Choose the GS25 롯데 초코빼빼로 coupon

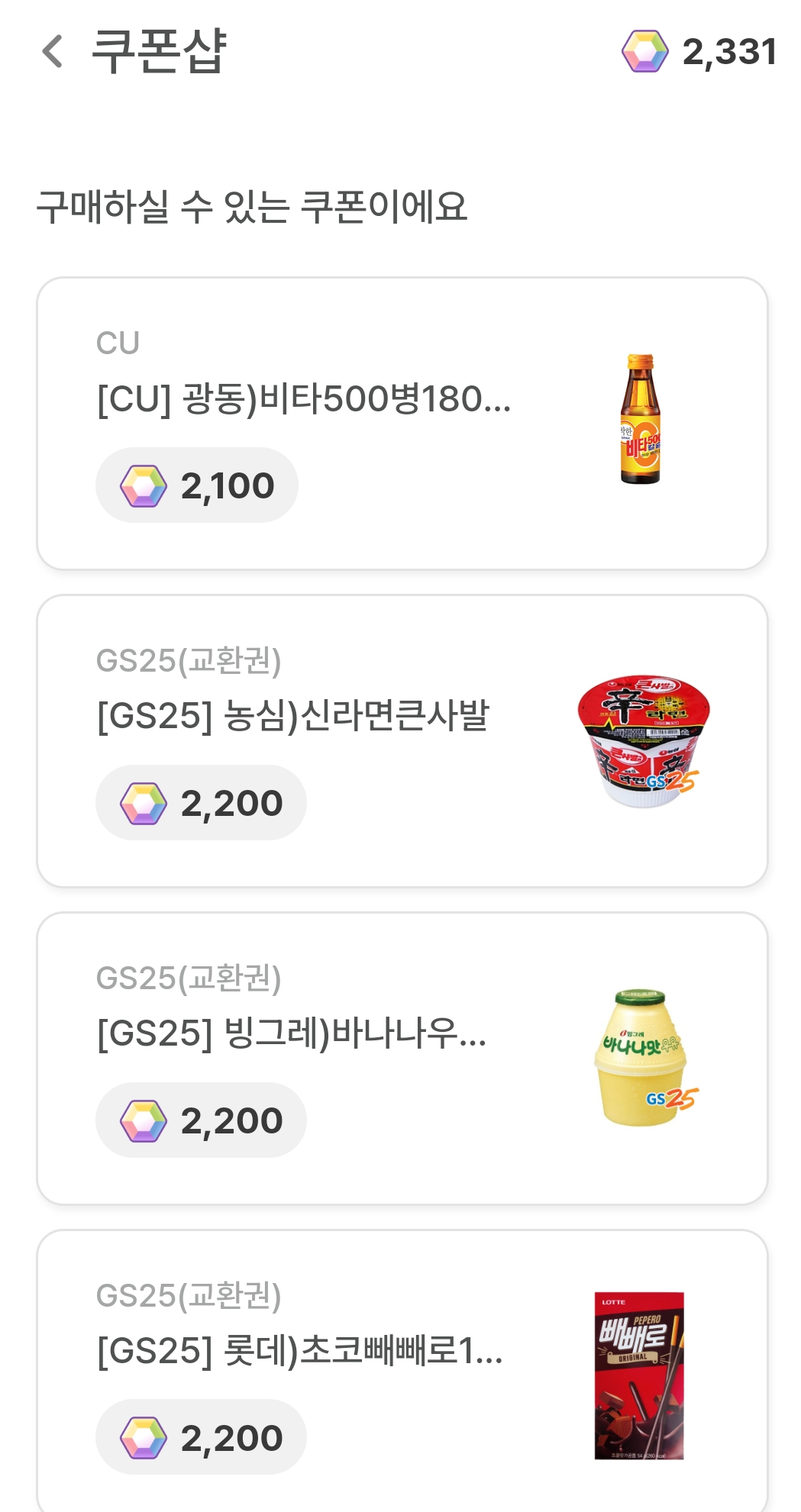coord(402,1370)
